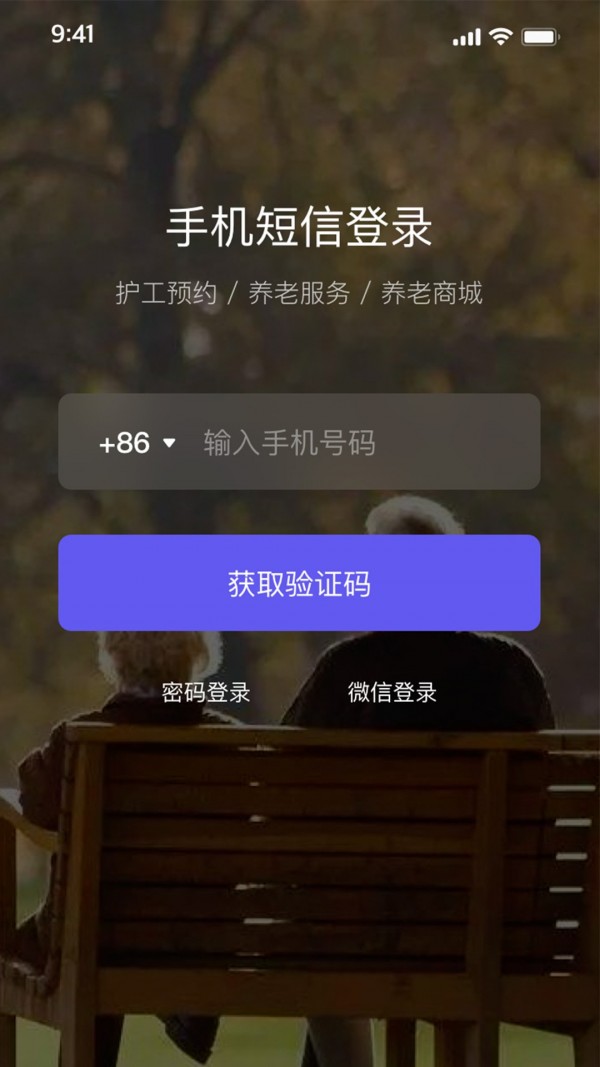The height and width of the screenshot is (1067, 600).
Task: Open the +86 country code dropdown
Action: click(137, 443)
